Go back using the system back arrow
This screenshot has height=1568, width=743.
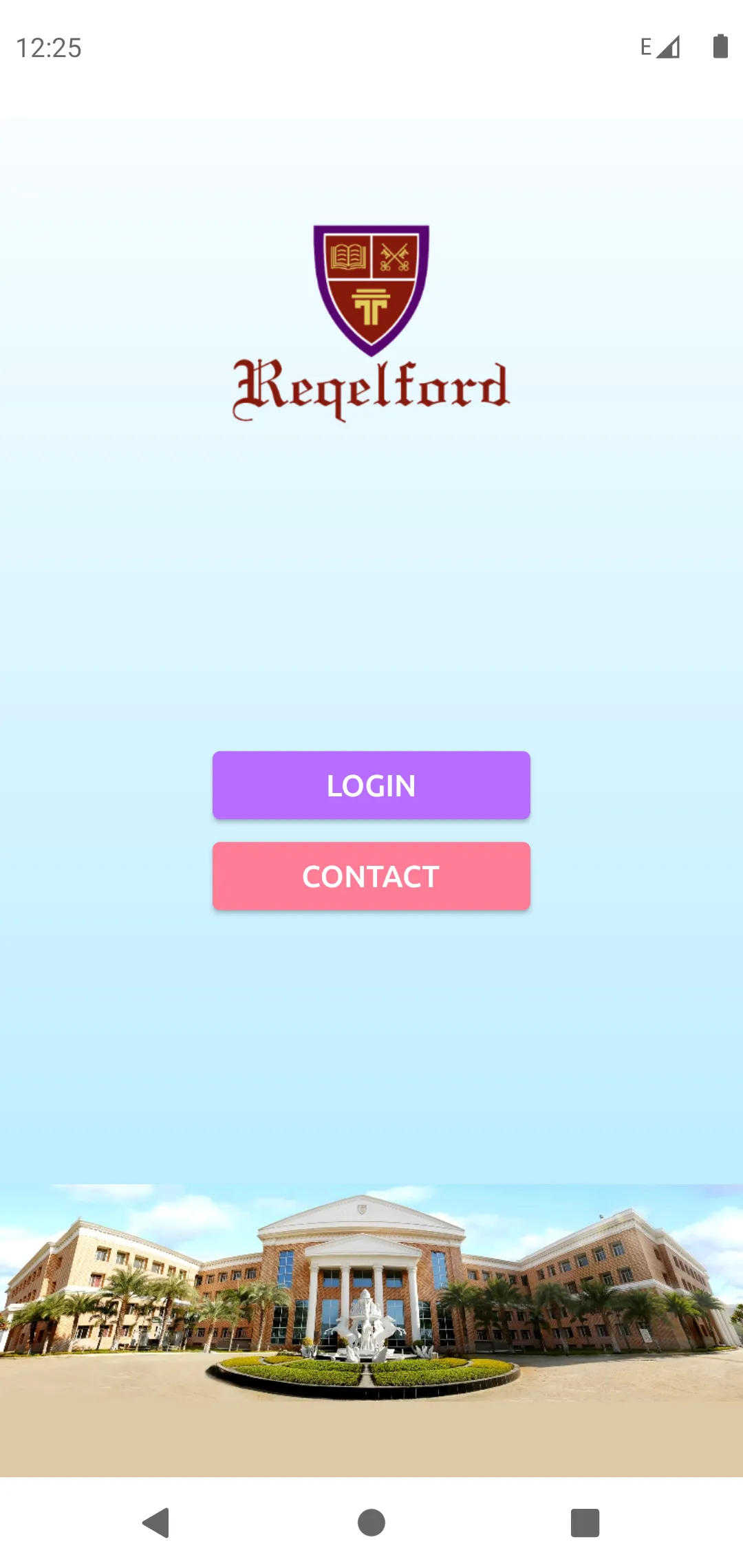(157, 1522)
